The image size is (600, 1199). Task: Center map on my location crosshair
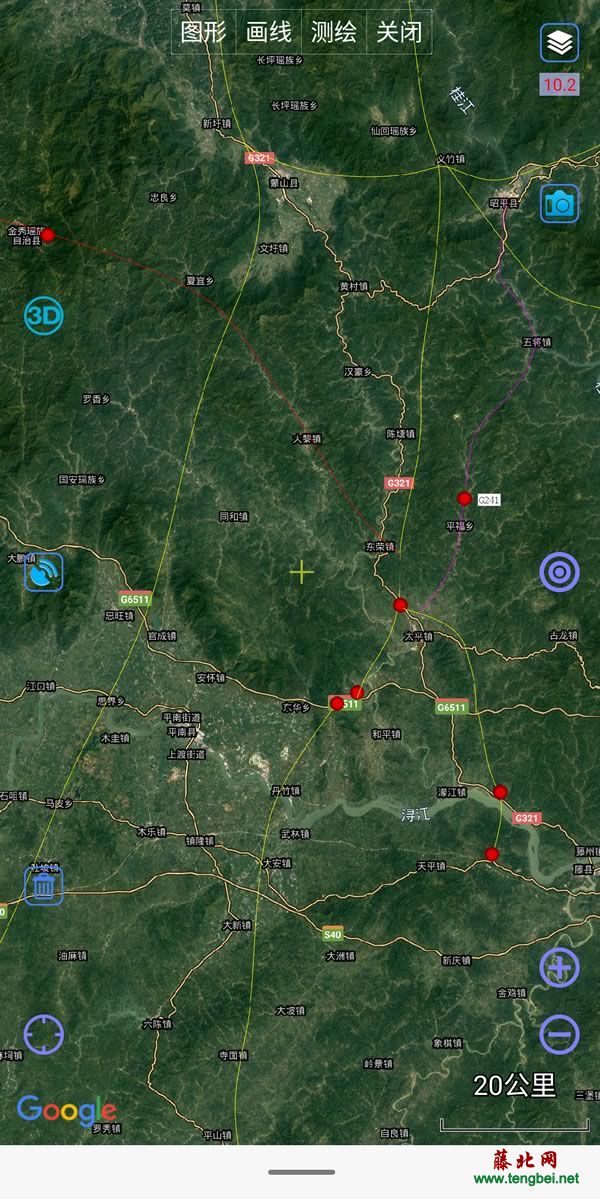point(44,1035)
